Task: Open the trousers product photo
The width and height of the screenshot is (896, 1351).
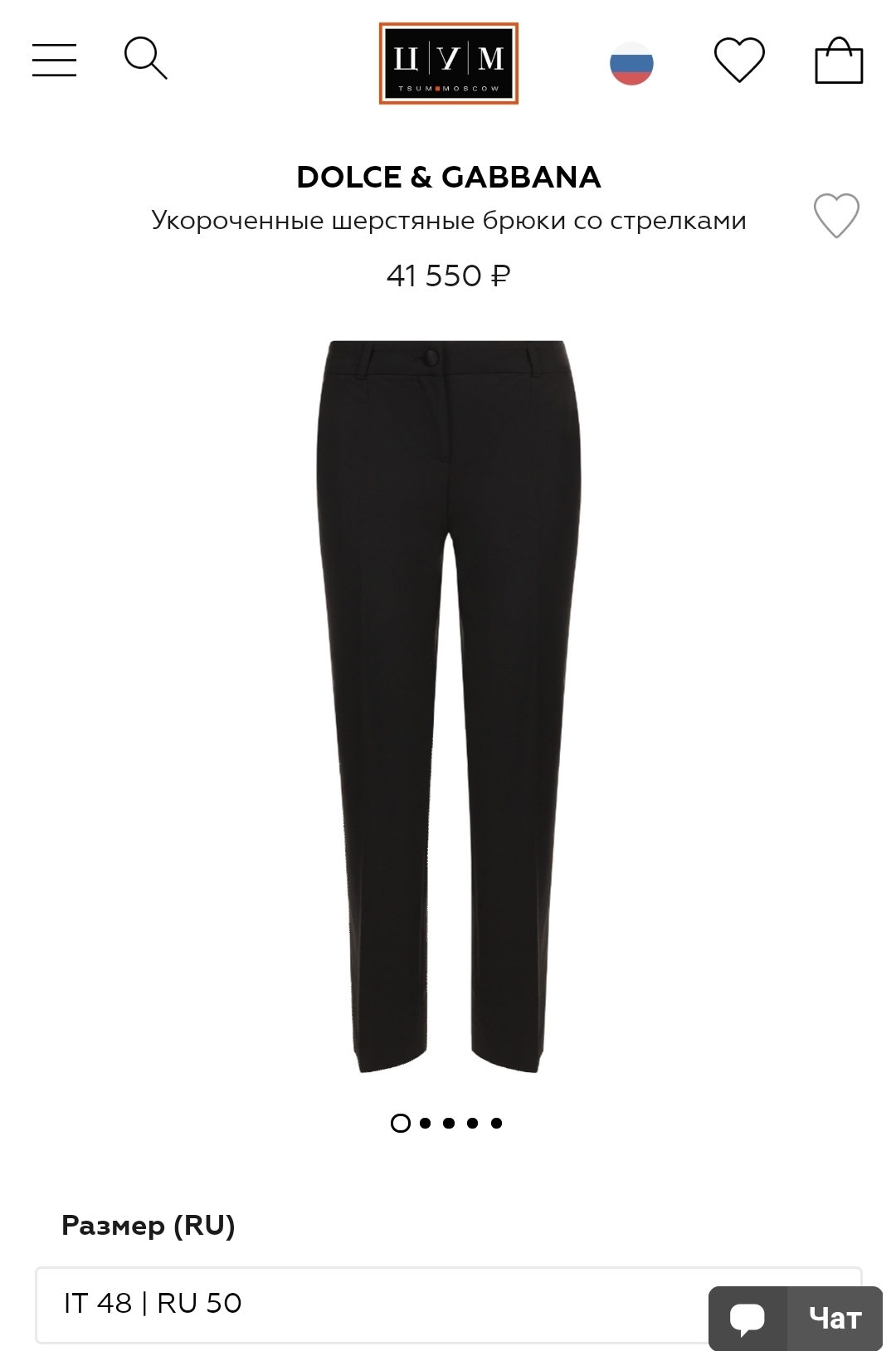Action: click(448, 705)
